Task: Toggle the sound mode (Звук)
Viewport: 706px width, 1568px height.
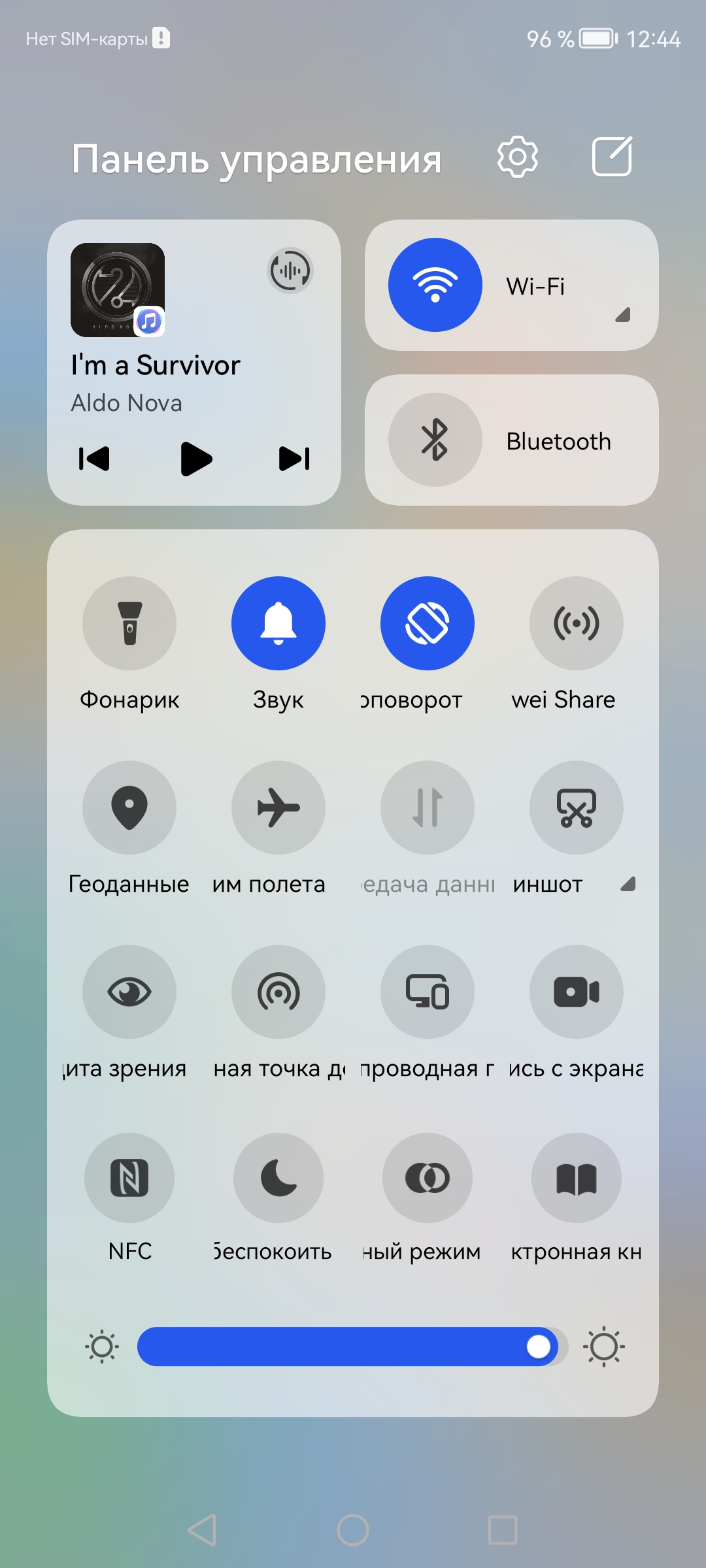Action: 278,623
